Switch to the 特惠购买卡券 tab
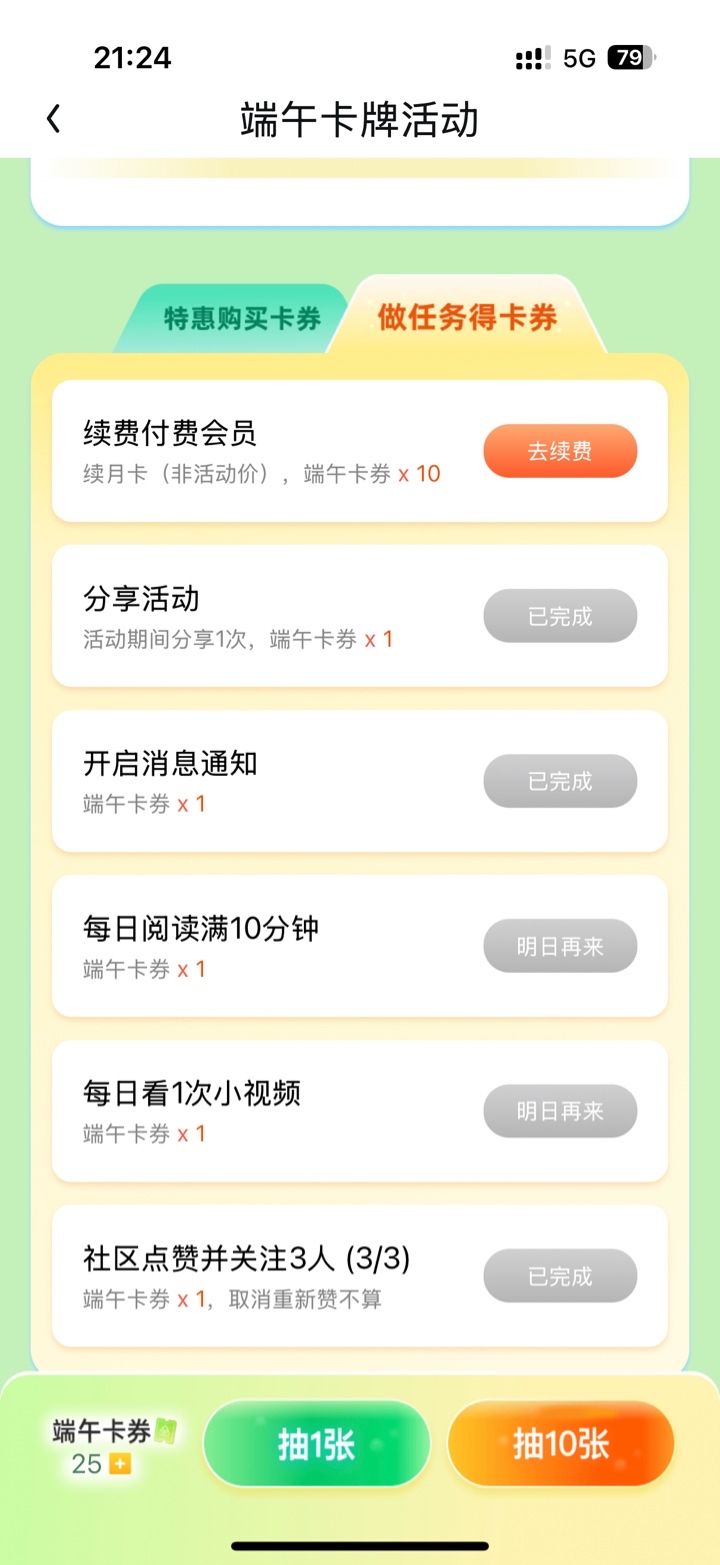Screen dimensions: 720x1565 click(242, 318)
